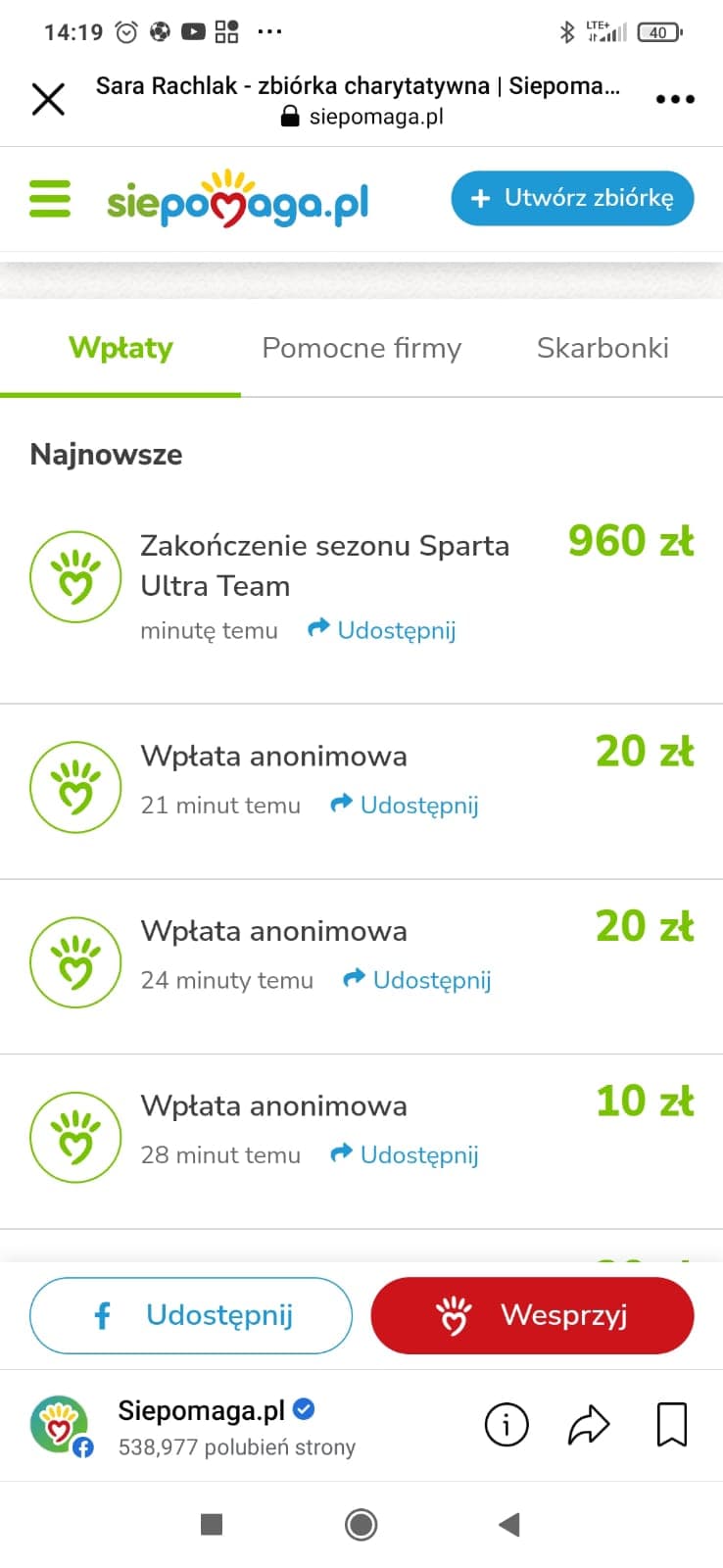Select the Wpłaty tab
The width and height of the screenshot is (723, 1568).
(x=120, y=348)
